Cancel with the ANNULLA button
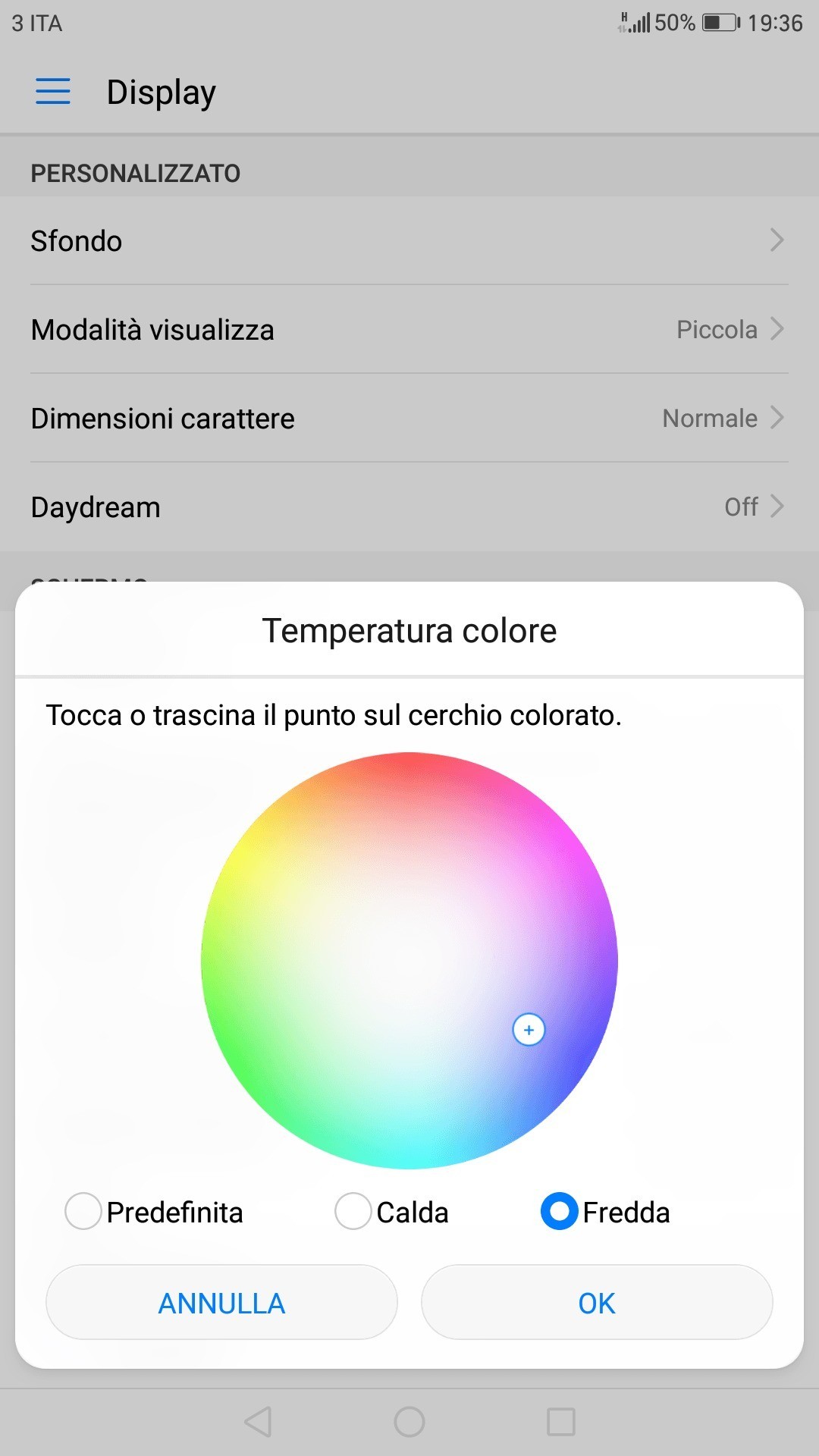819x1456 pixels. tap(221, 1303)
